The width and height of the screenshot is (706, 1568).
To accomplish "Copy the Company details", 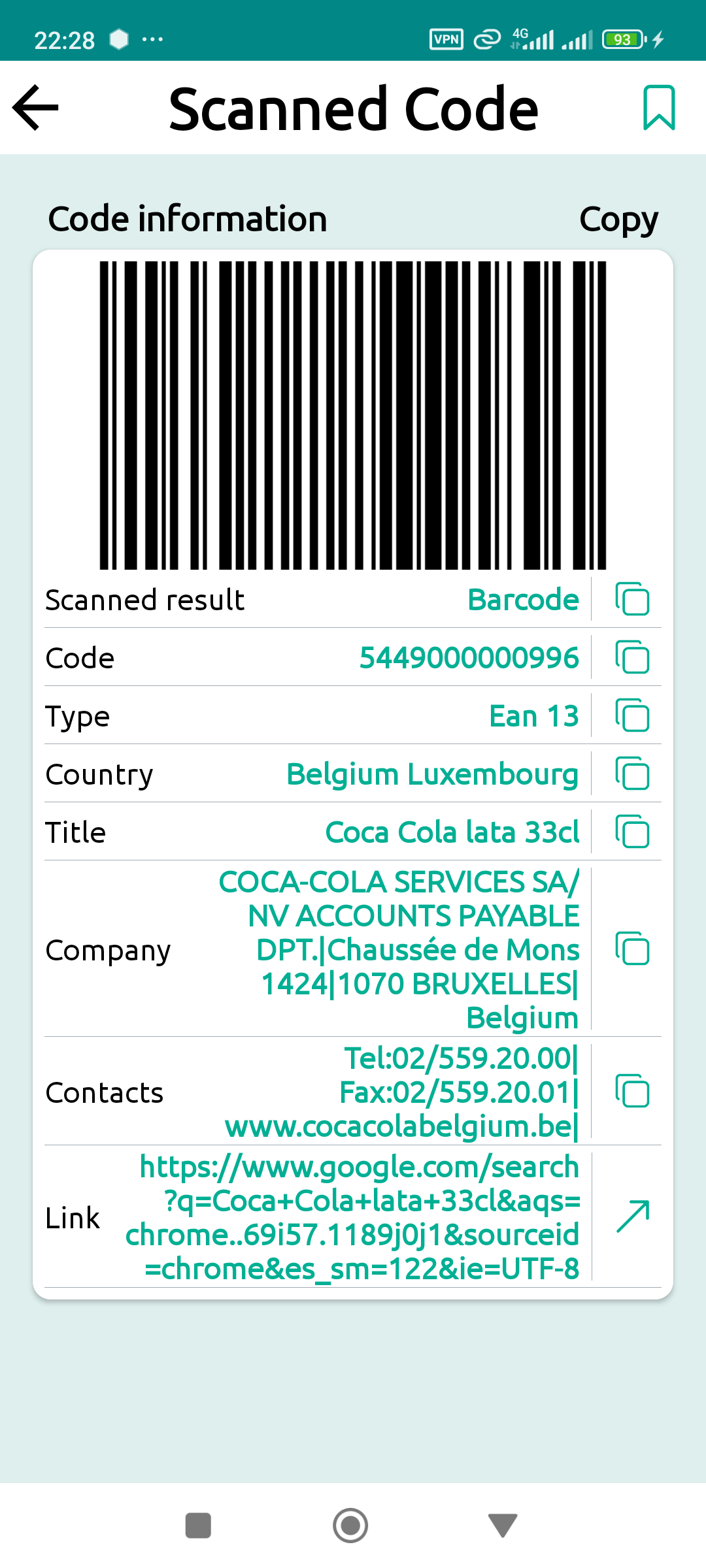I will 632,949.
